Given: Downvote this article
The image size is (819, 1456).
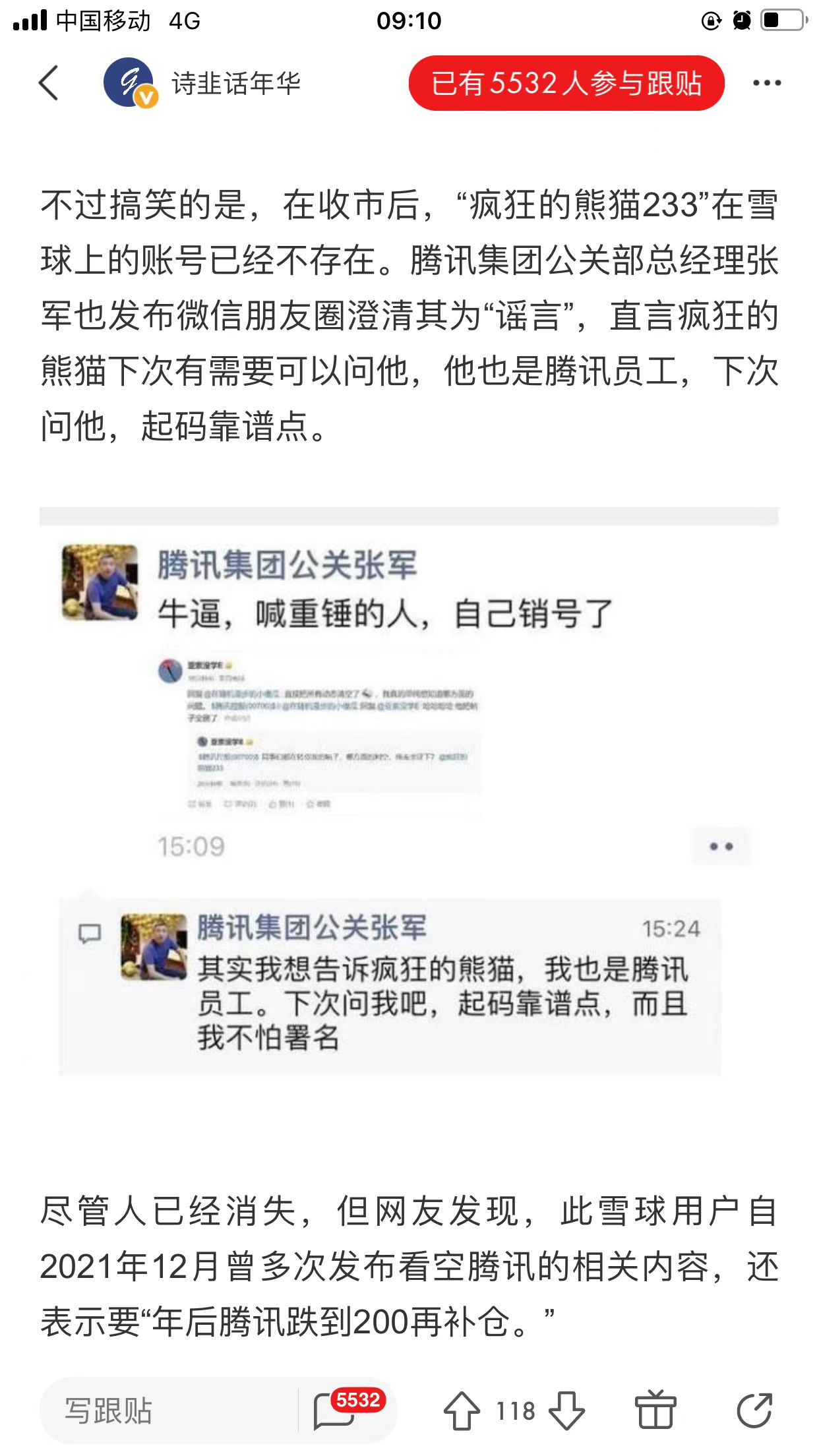Looking at the screenshot, I should (x=566, y=1411).
